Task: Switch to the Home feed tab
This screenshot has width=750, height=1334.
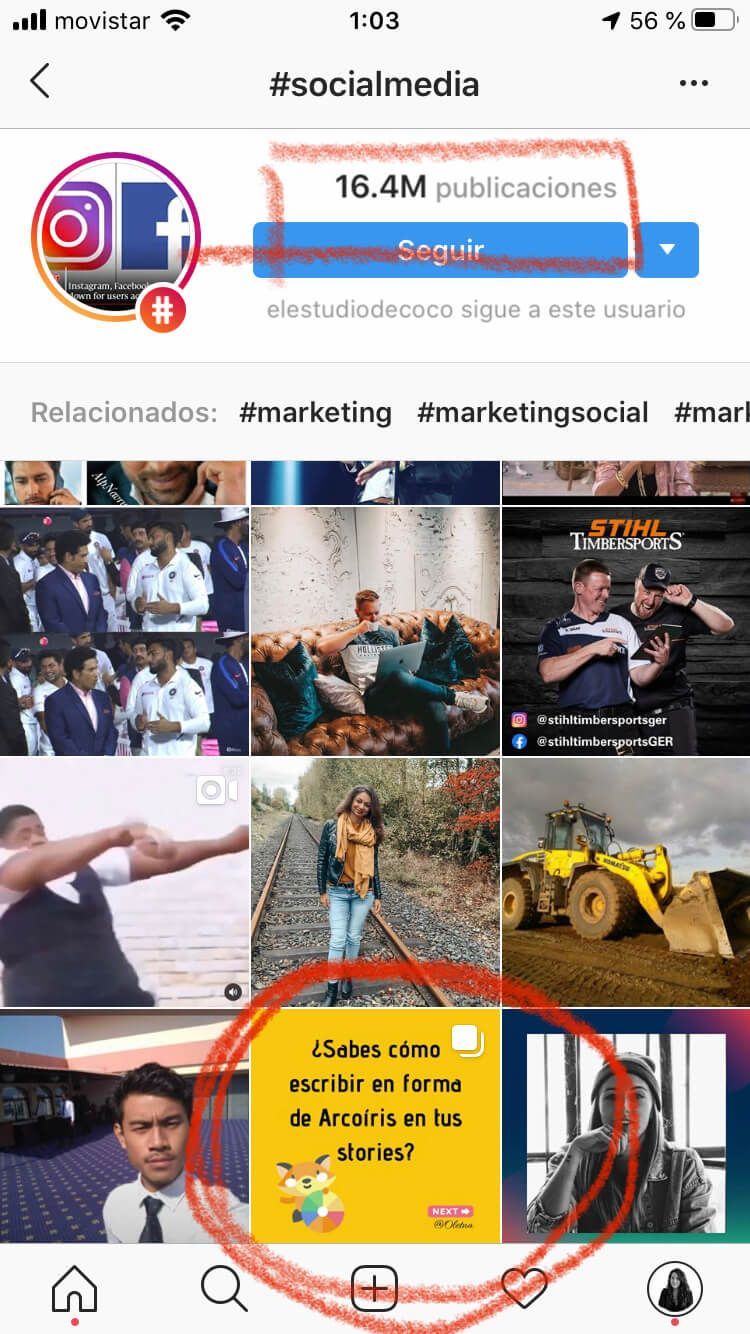Action: 75,1288
